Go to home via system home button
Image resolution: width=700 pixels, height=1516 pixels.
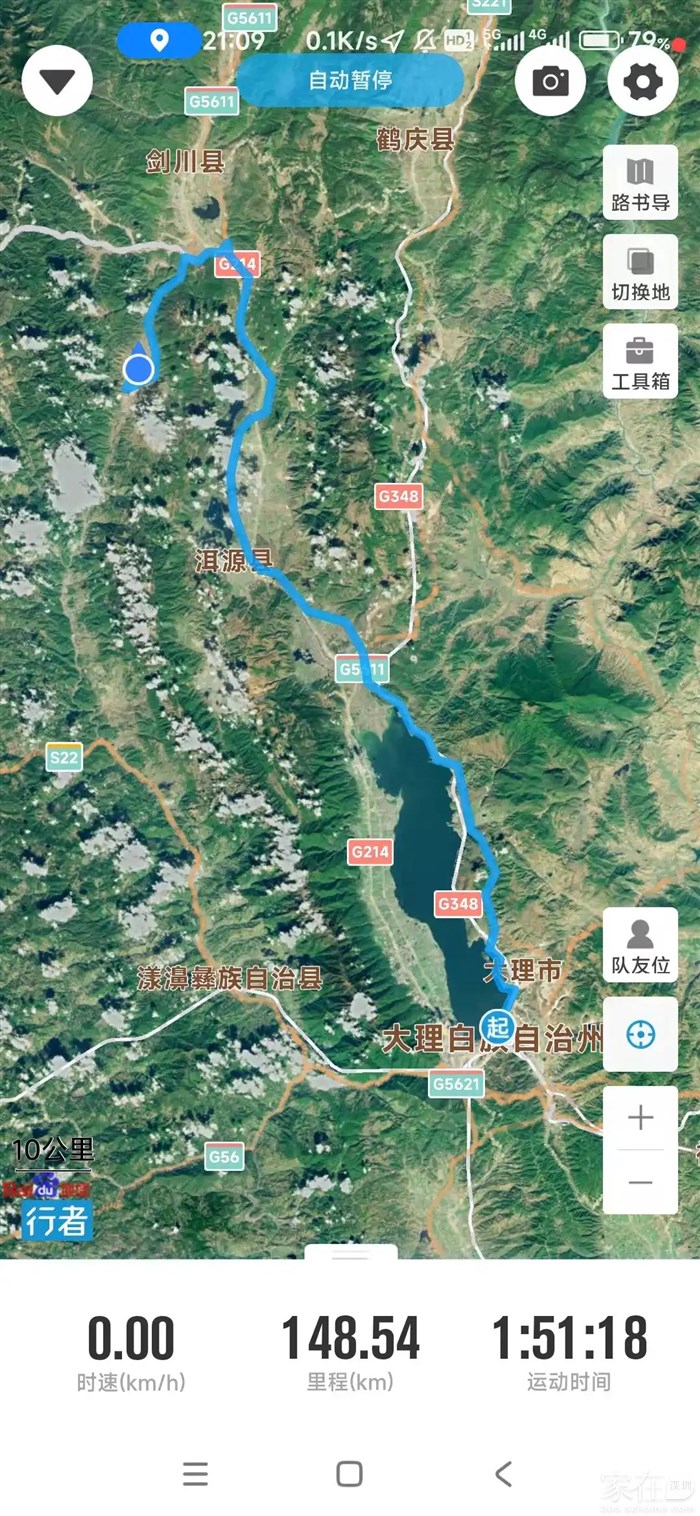349,1473
